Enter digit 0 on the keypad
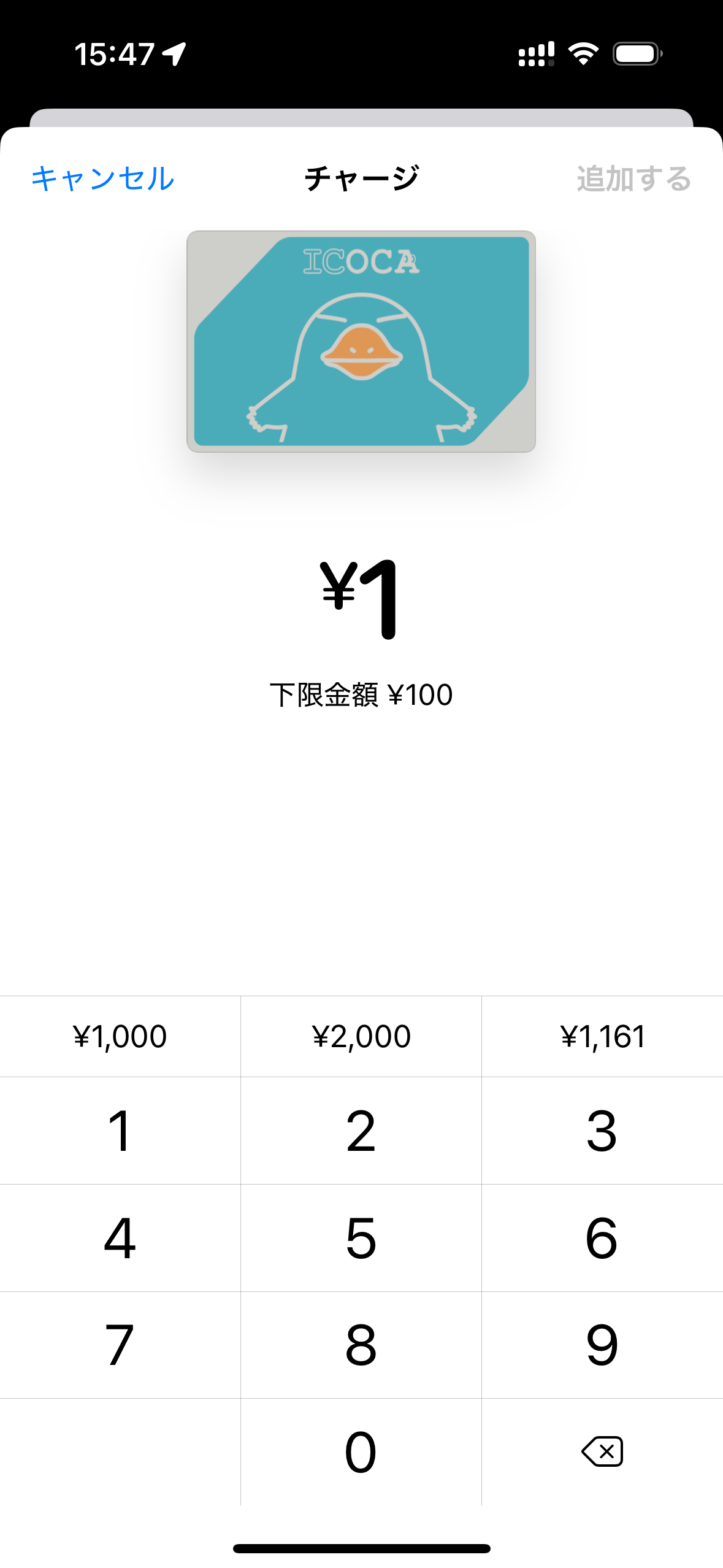This screenshot has height=1568, width=723. pos(361,1451)
